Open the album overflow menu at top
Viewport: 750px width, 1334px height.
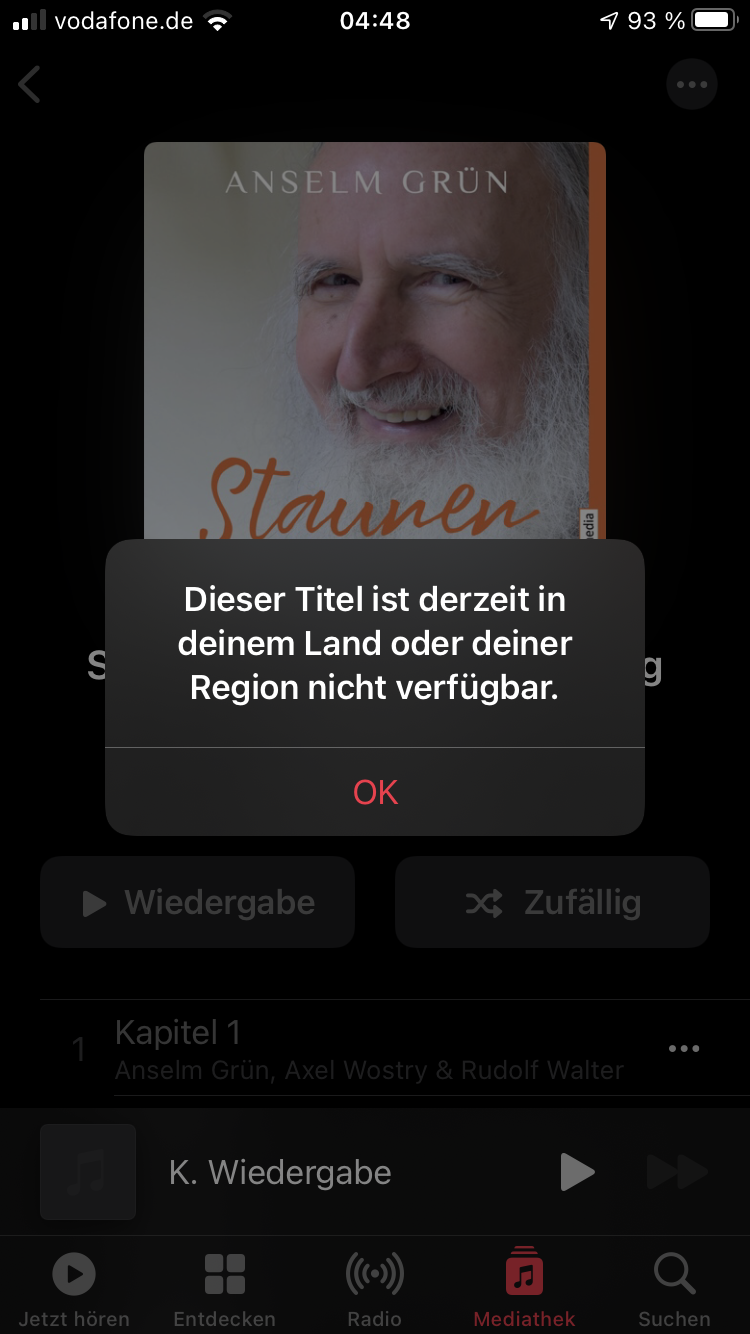coord(692,85)
